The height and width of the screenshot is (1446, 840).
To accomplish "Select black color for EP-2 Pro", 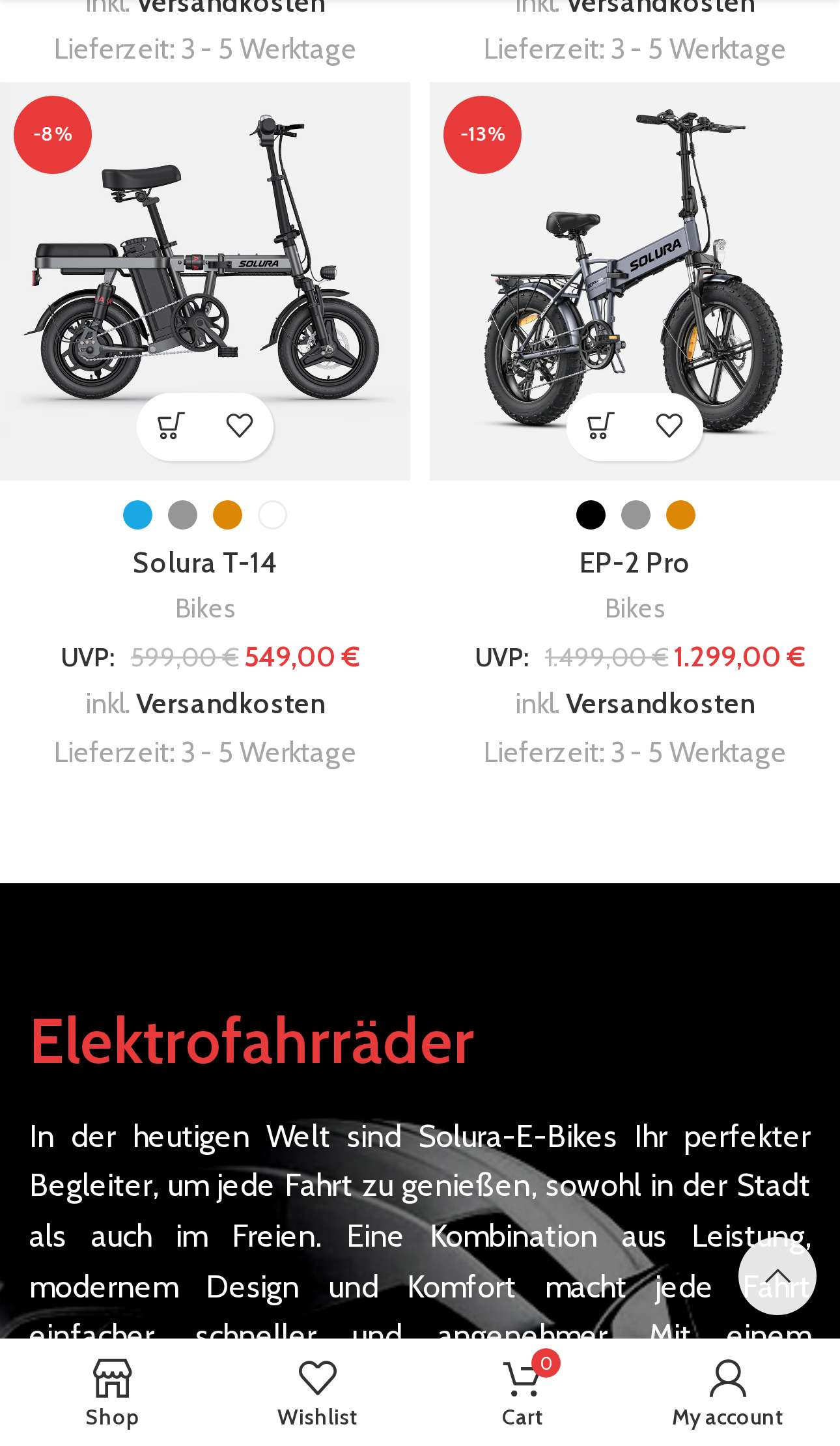I will tap(591, 515).
